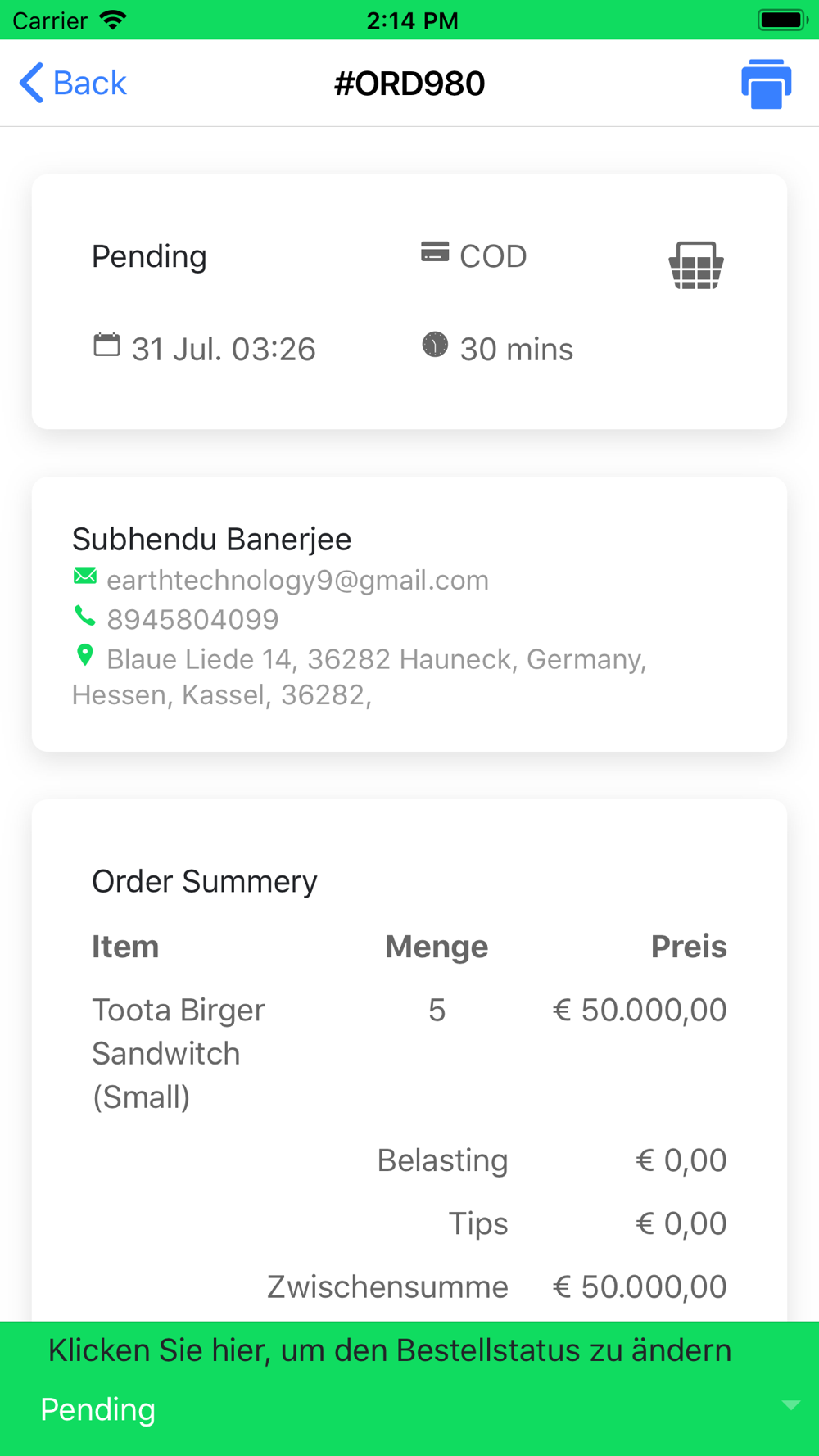Screen dimensions: 819x1456
Task: Call the phone number 8945804099
Action: click(x=192, y=619)
